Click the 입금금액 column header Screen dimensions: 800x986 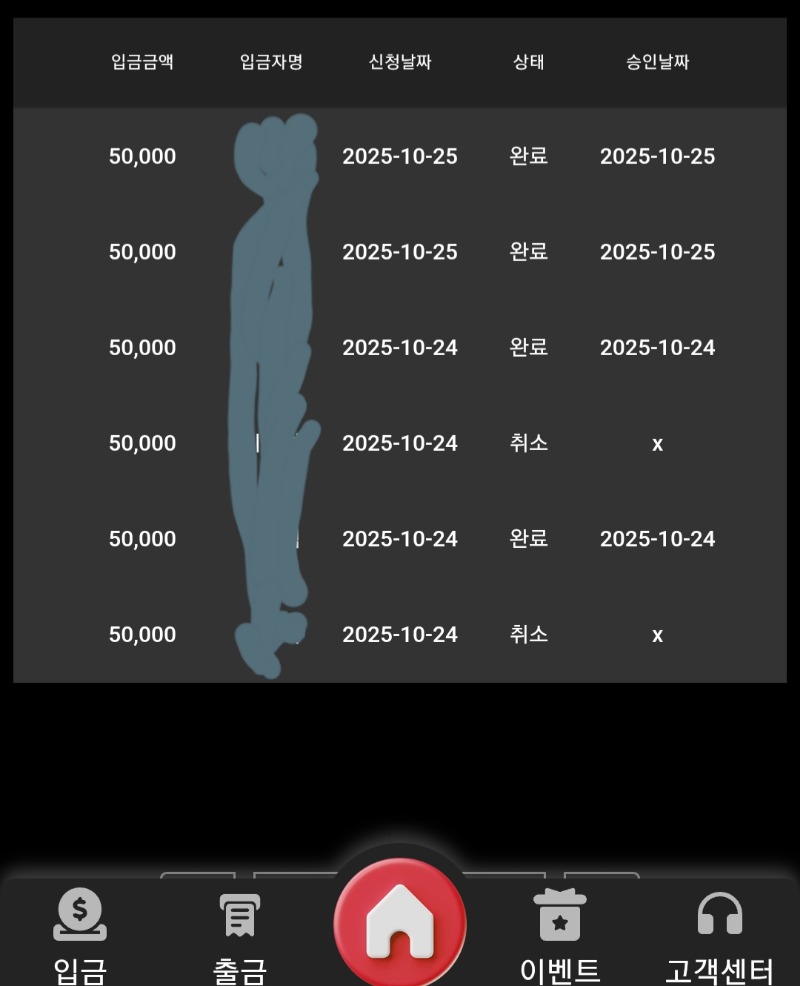coord(141,61)
